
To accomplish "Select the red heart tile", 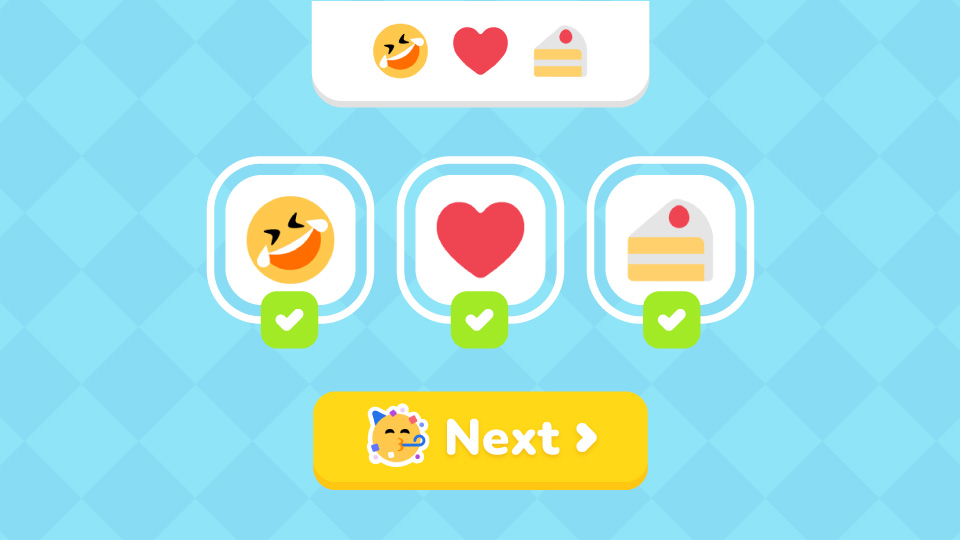I will click(x=480, y=240).
